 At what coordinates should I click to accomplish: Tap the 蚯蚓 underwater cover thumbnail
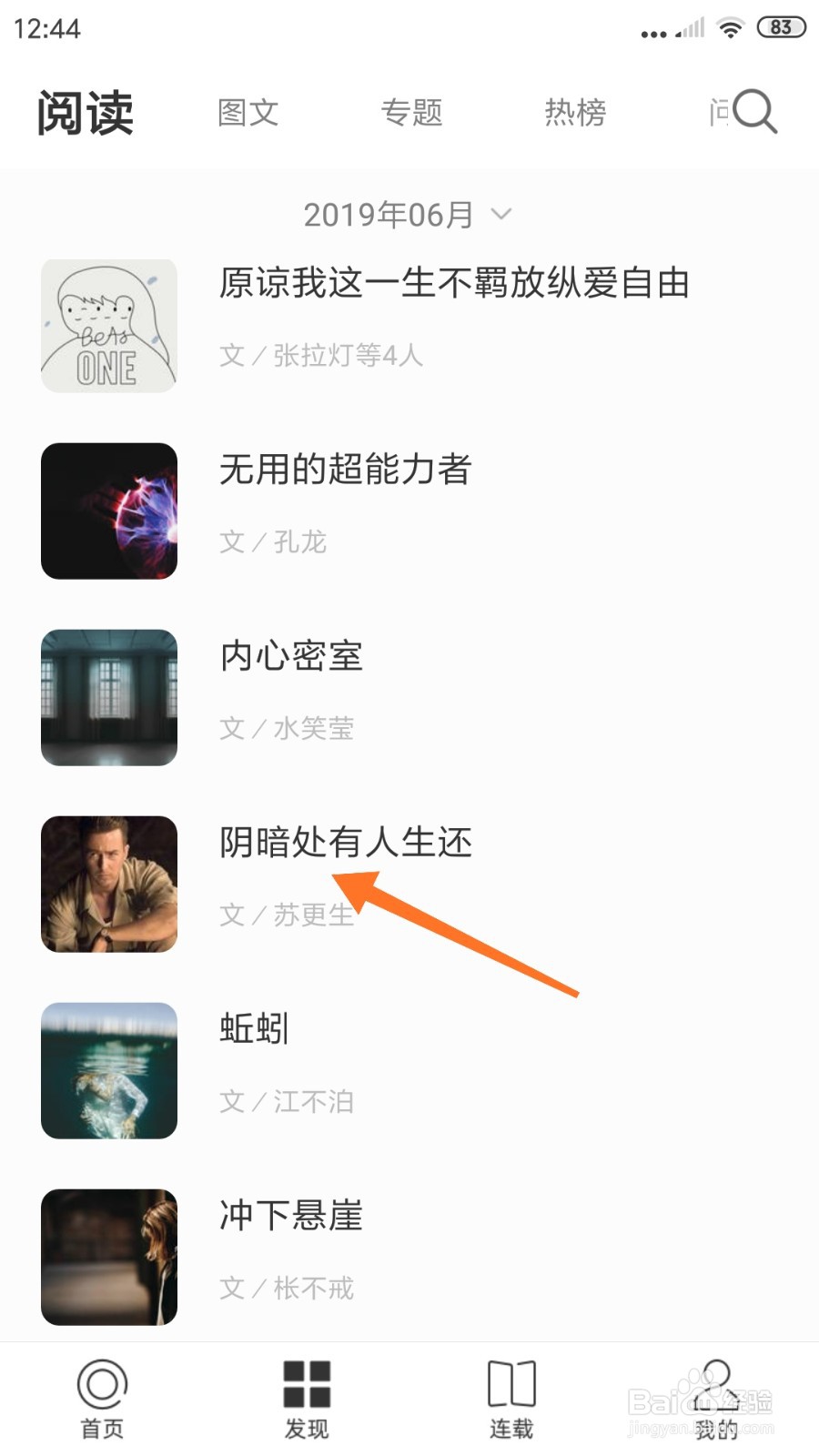108,1070
